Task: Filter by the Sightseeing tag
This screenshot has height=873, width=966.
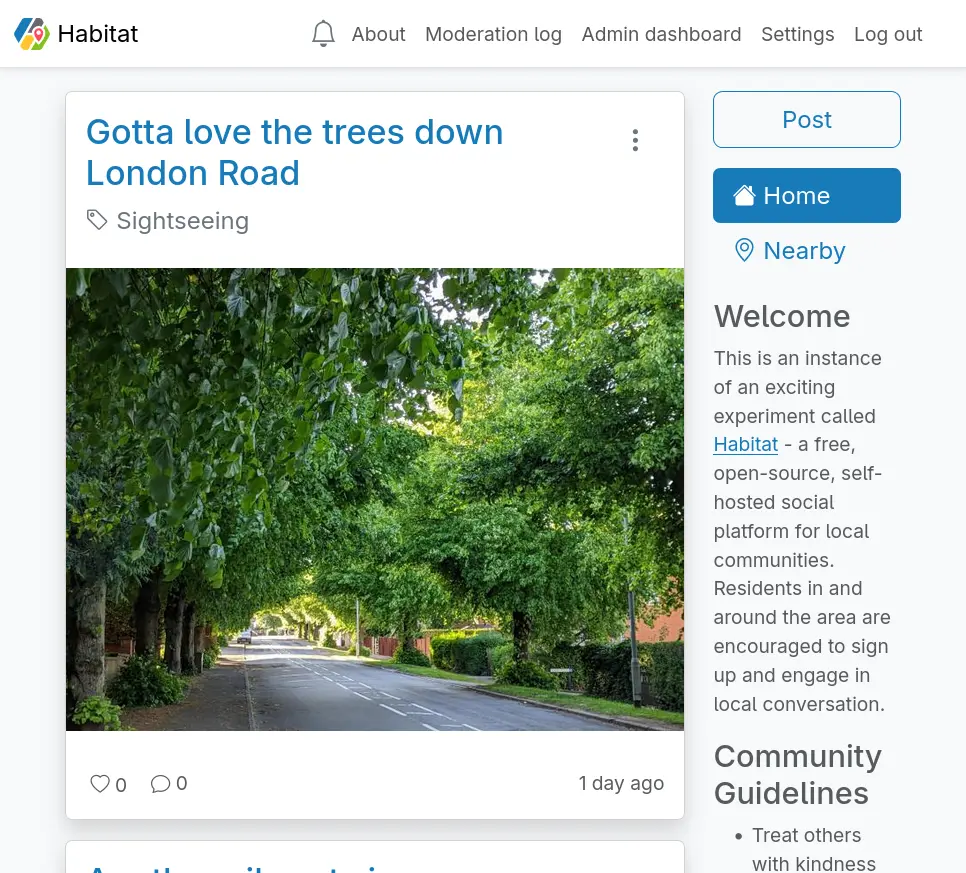Action: point(182,221)
